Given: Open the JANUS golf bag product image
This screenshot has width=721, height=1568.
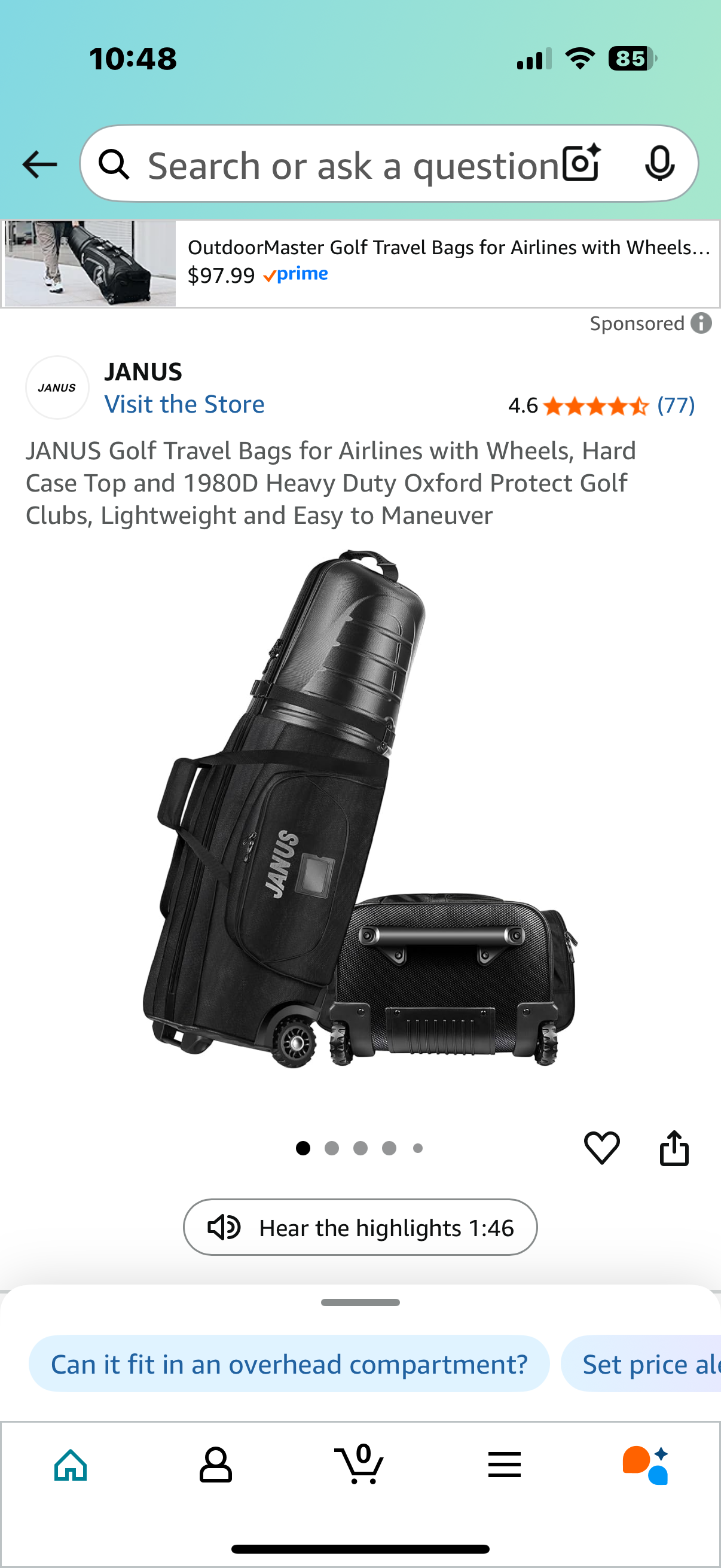Looking at the screenshot, I should 360,810.
